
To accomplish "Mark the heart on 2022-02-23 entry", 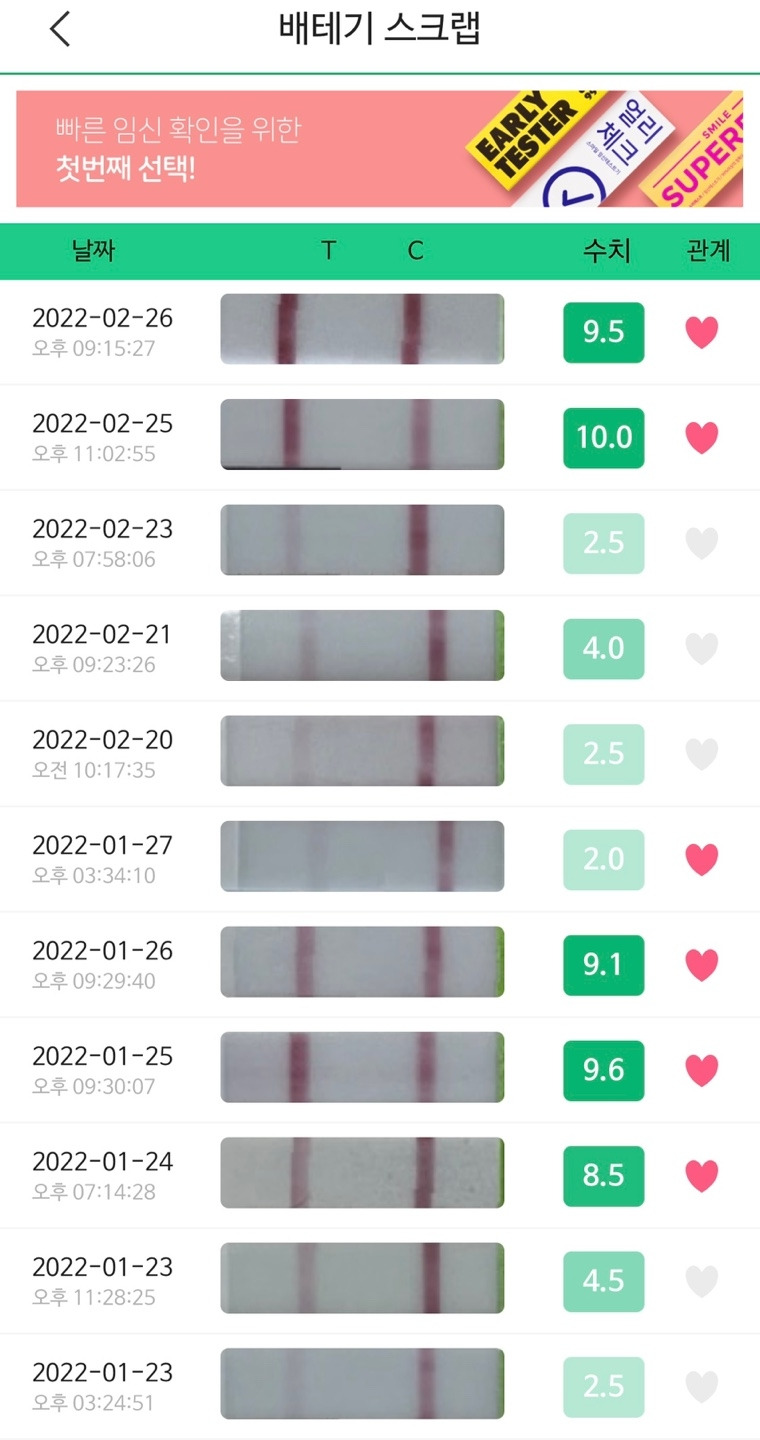I will click(x=702, y=543).
